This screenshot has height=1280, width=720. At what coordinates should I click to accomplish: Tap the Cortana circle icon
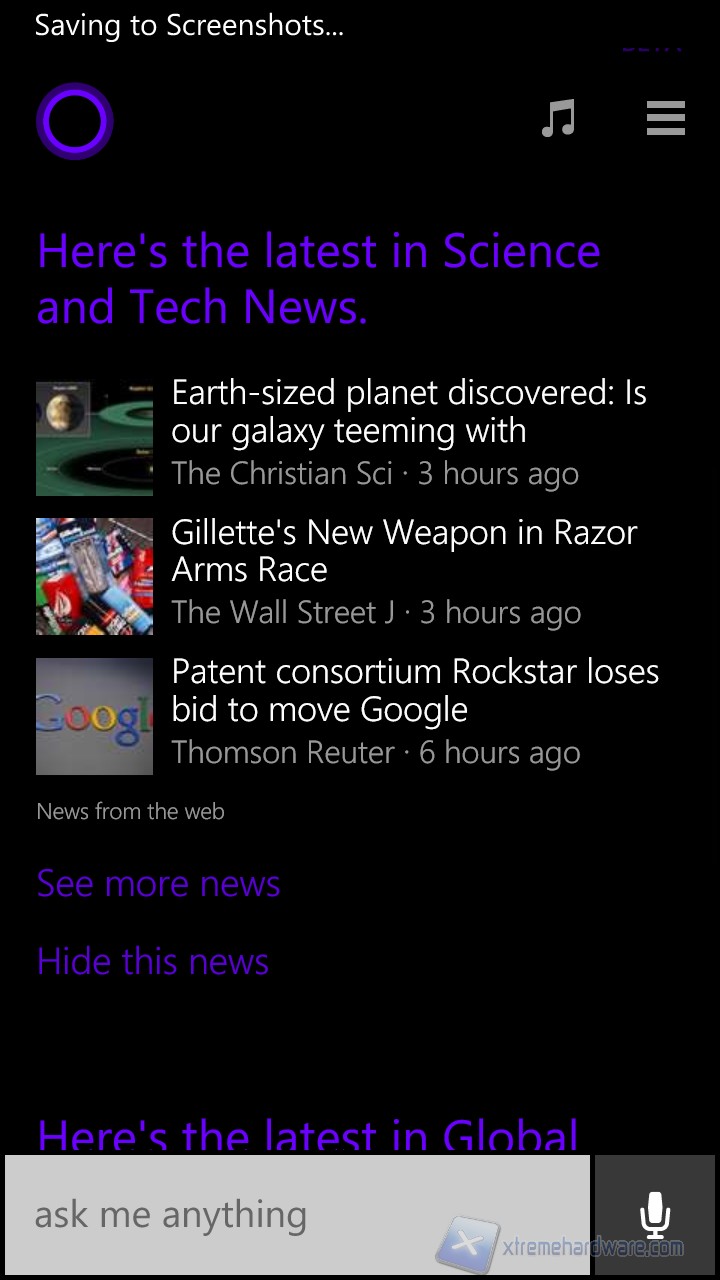[x=75, y=121]
